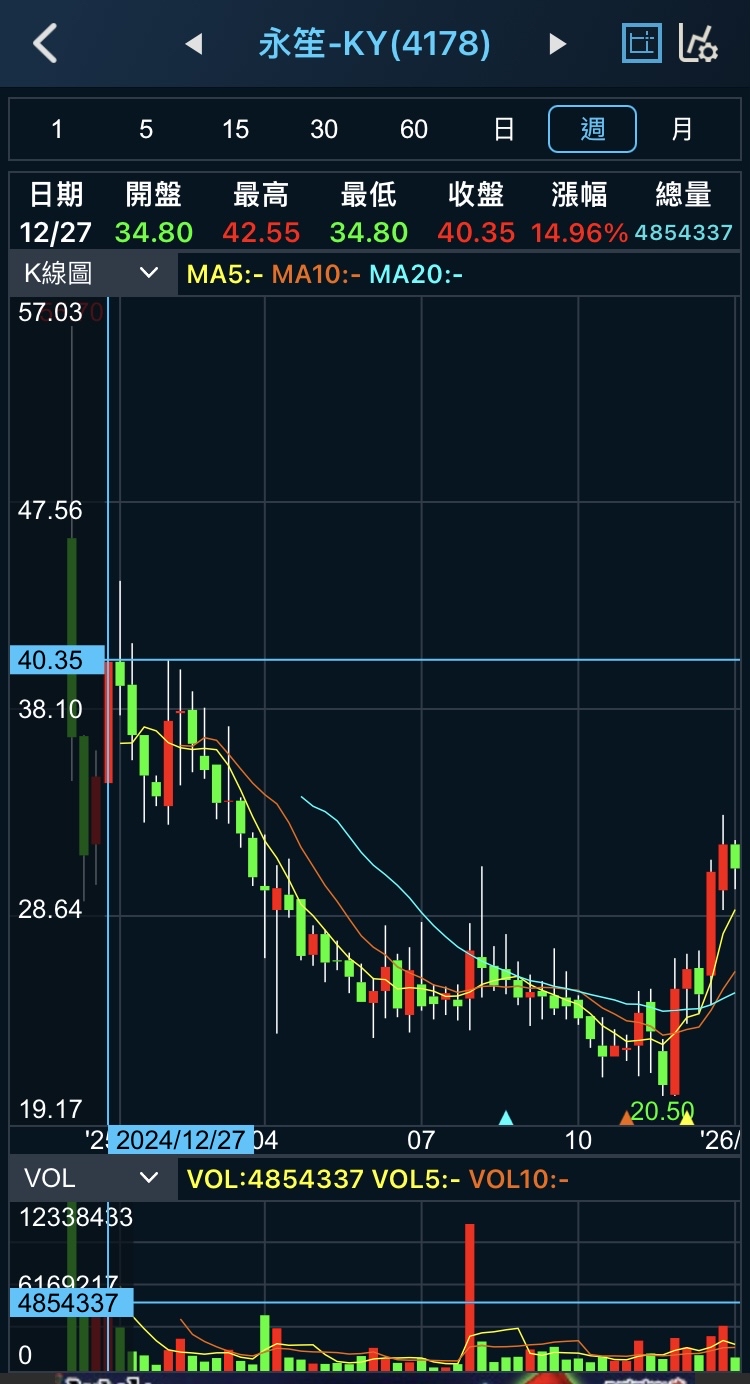
Task: Select the 5-minute chart period
Action: pos(146,129)
